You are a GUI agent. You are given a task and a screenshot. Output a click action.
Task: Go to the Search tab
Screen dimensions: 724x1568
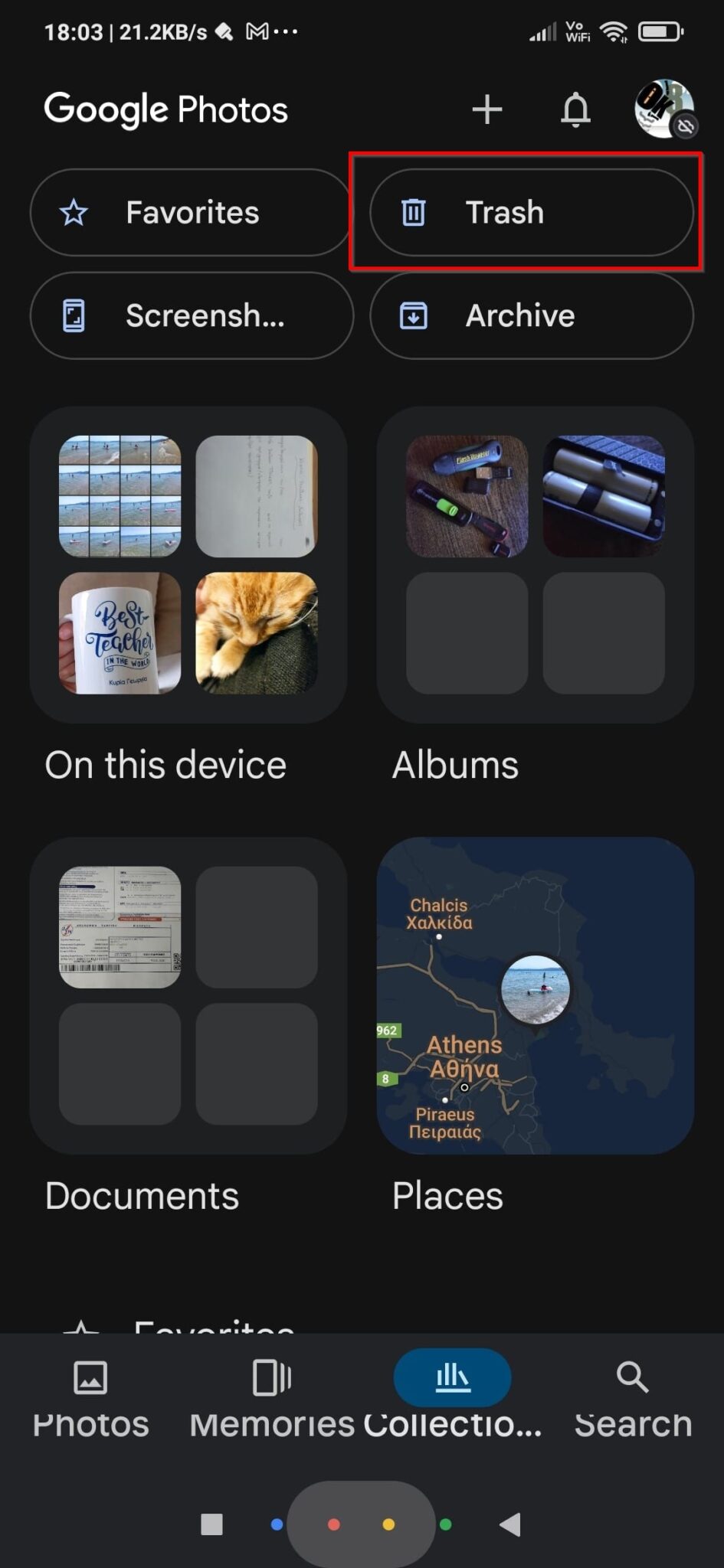[633, 1395]
